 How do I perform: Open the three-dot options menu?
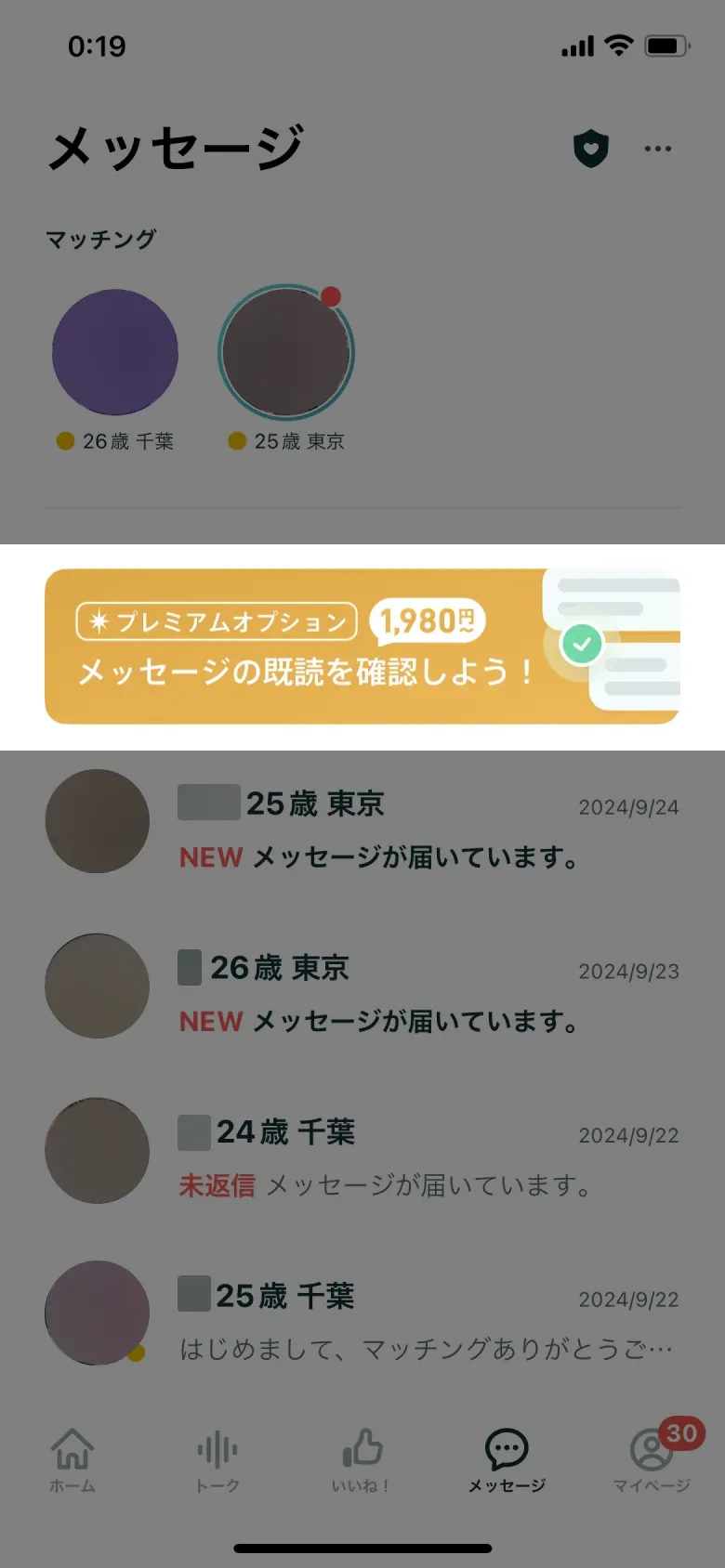658,148
